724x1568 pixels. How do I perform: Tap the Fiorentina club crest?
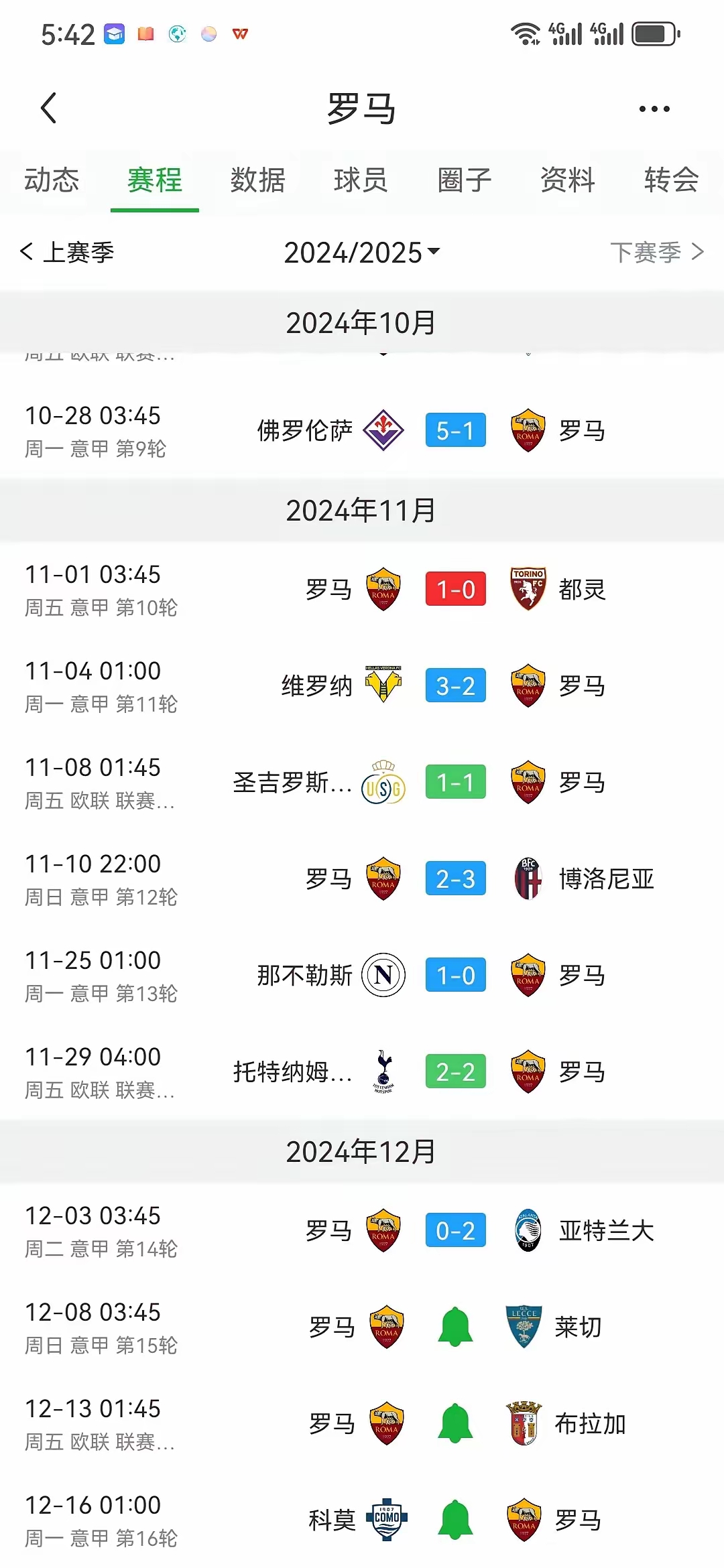coord(382,431)
